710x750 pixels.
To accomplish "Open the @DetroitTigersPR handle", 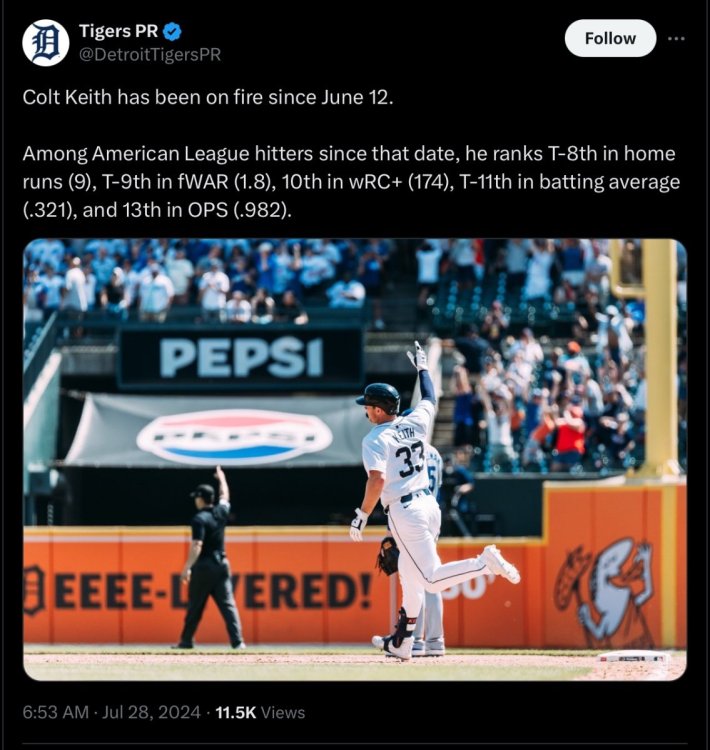I will [x=149, y=54].
